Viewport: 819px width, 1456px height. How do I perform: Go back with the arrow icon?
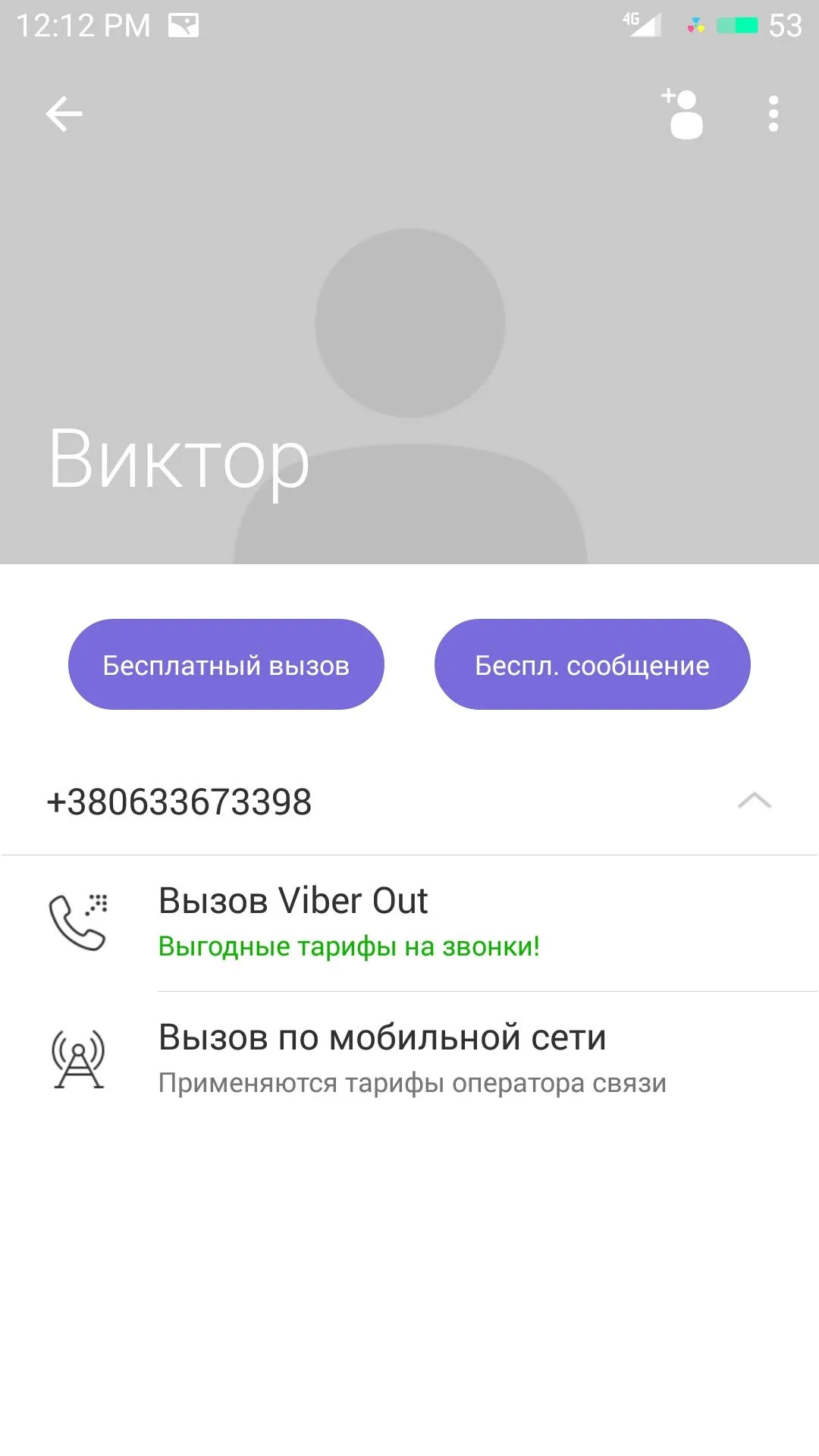pos(64,115)
